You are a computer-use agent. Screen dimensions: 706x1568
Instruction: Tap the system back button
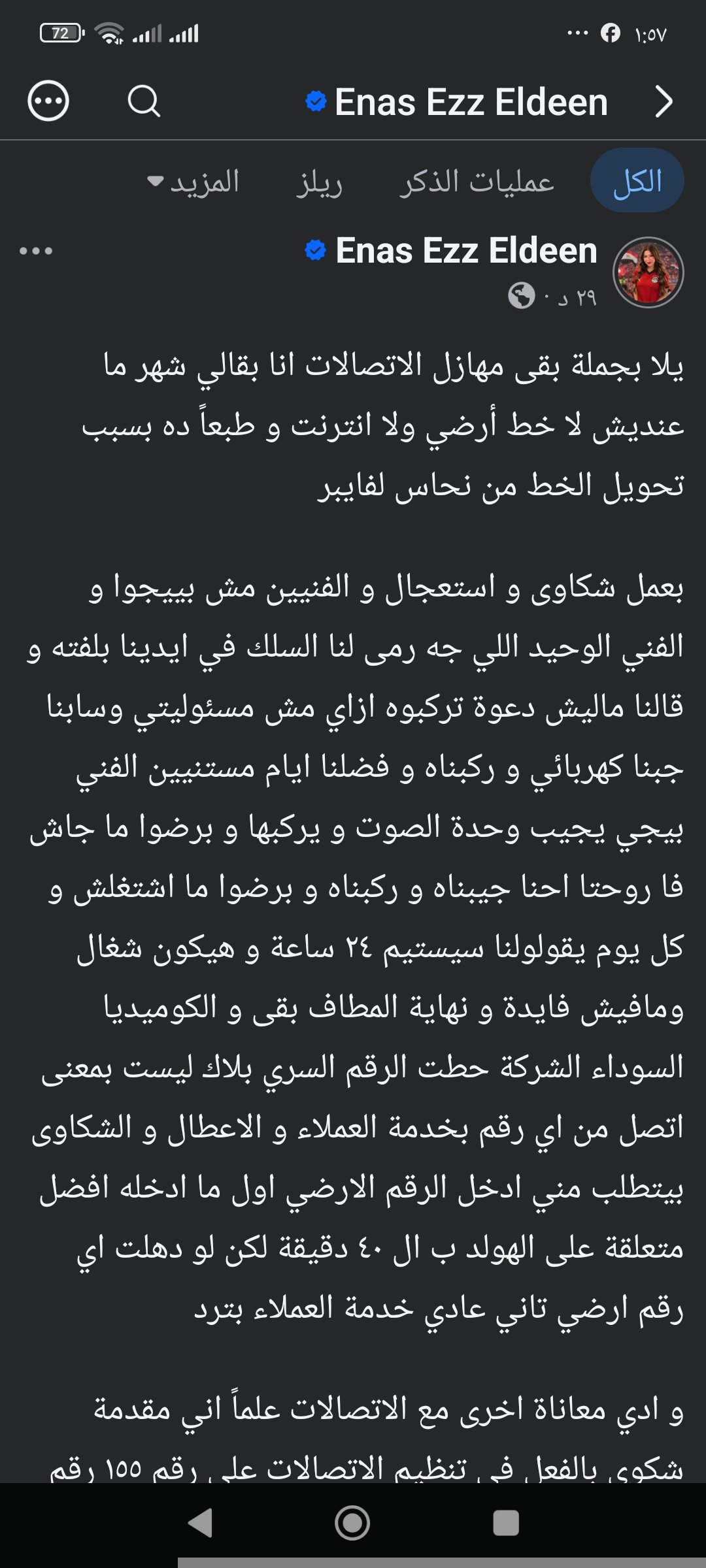click(200, 1522)
